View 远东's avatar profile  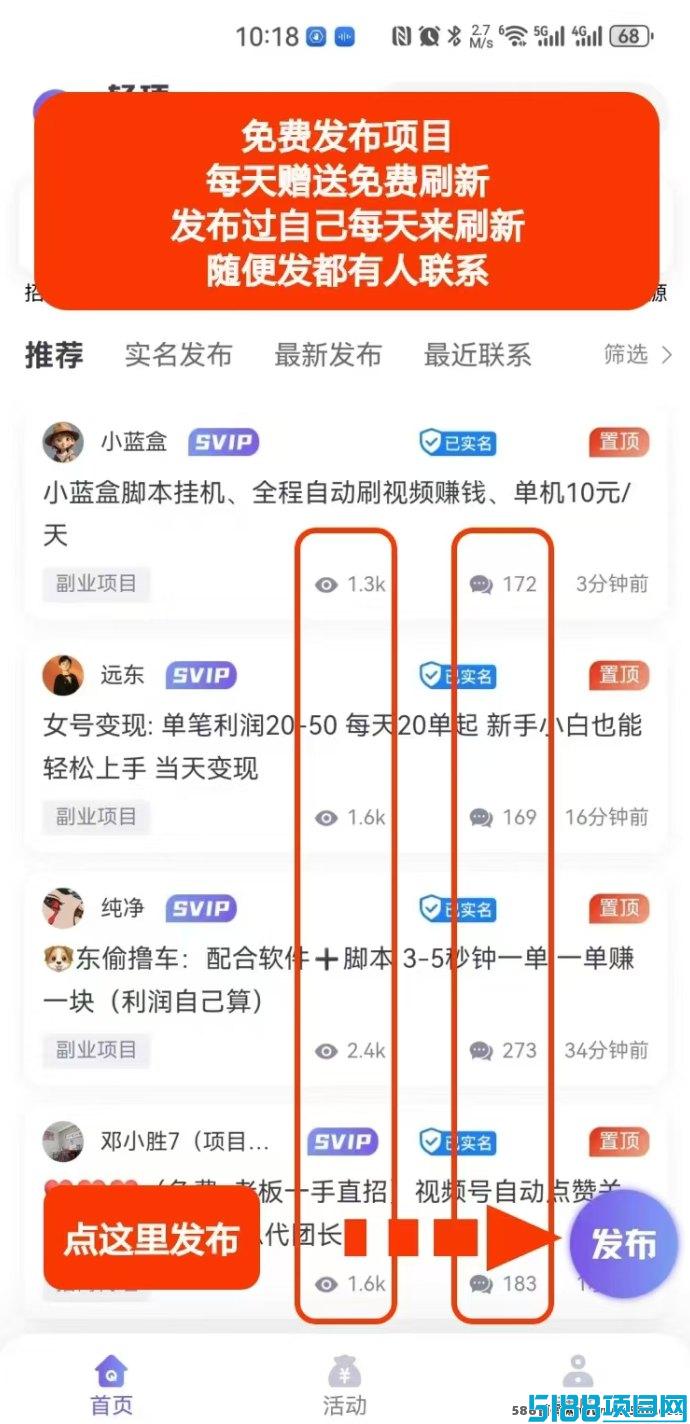point(63,675)
